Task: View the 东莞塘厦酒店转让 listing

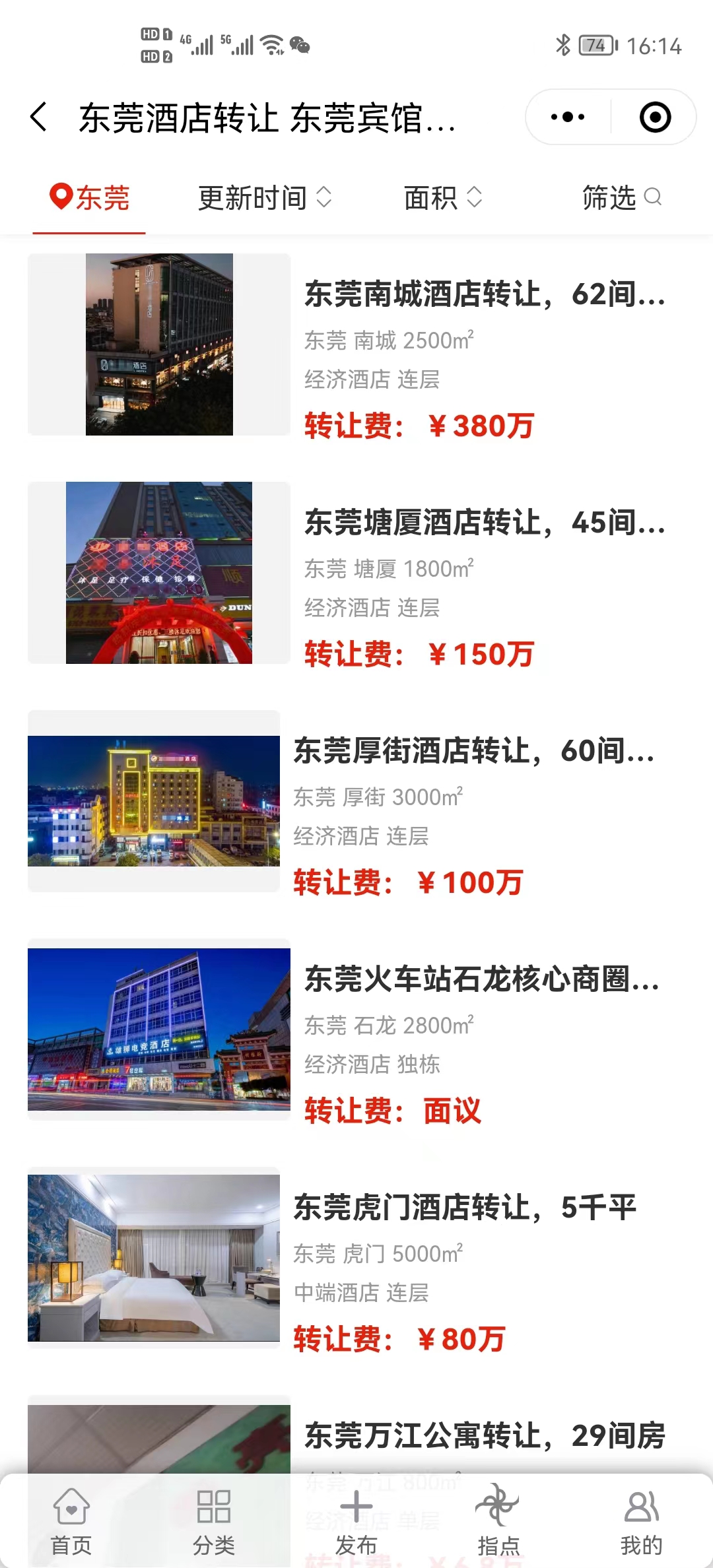Action: tap(484, 523)
